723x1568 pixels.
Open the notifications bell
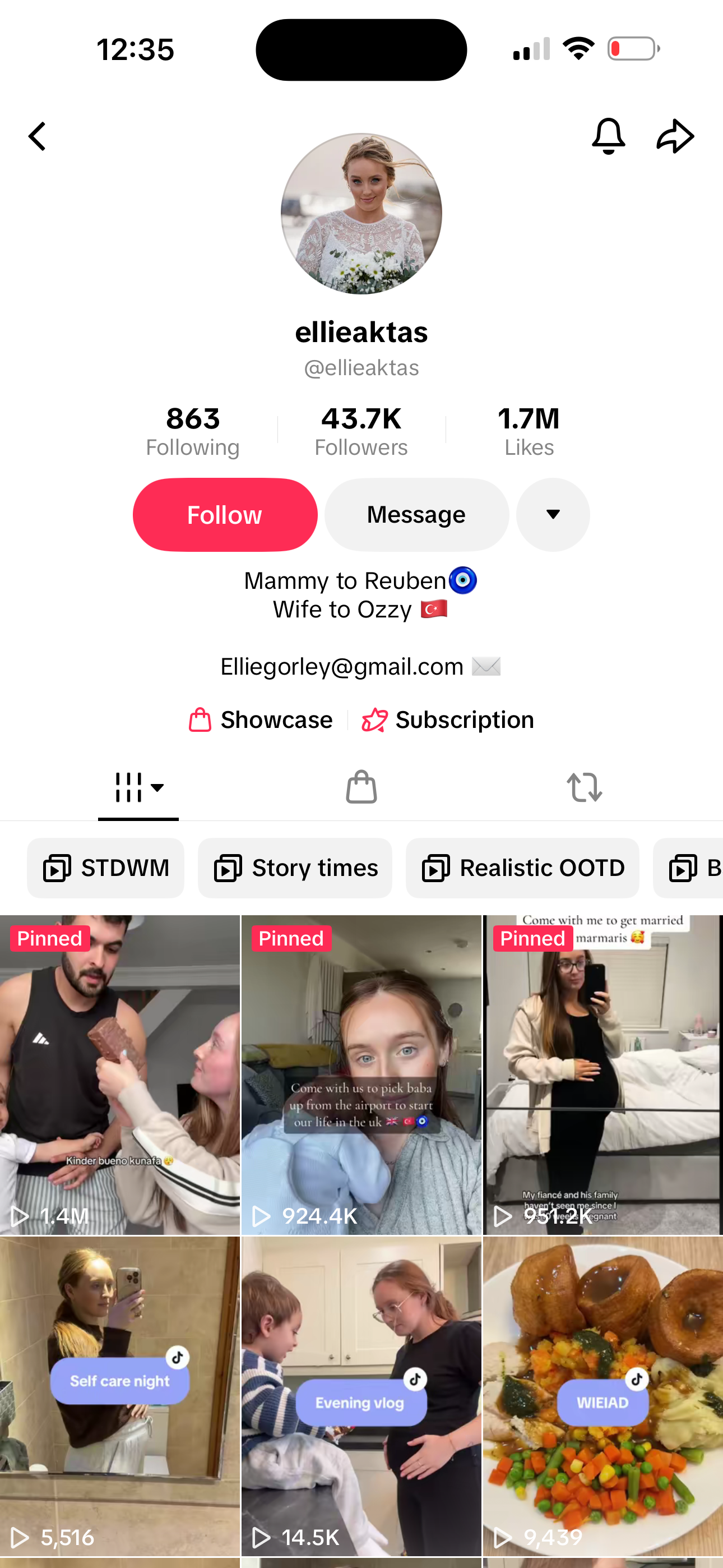tap(608, 136)
